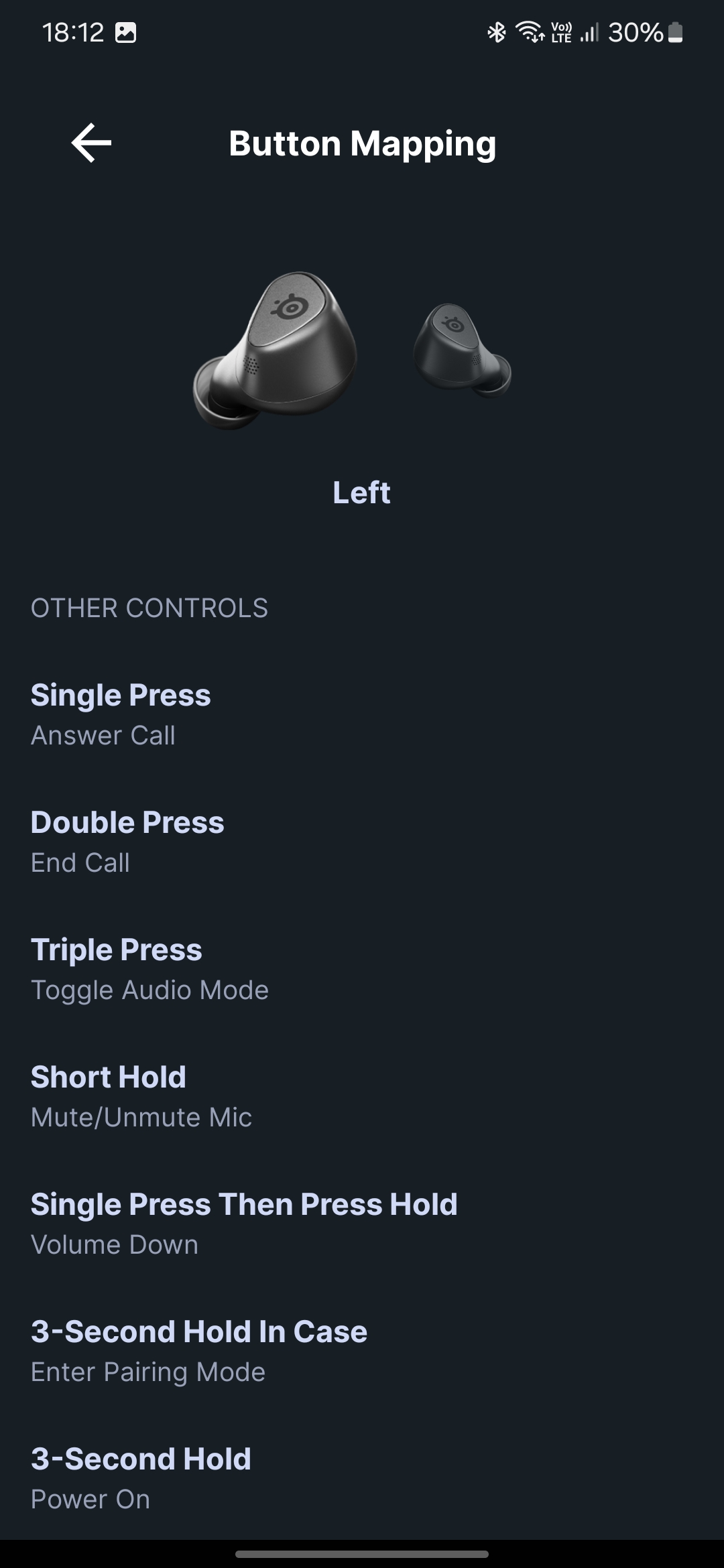This screenshot has height=1568, width=724.
Task: Go back from Button Mapping
Action: (x=91, y=143)
